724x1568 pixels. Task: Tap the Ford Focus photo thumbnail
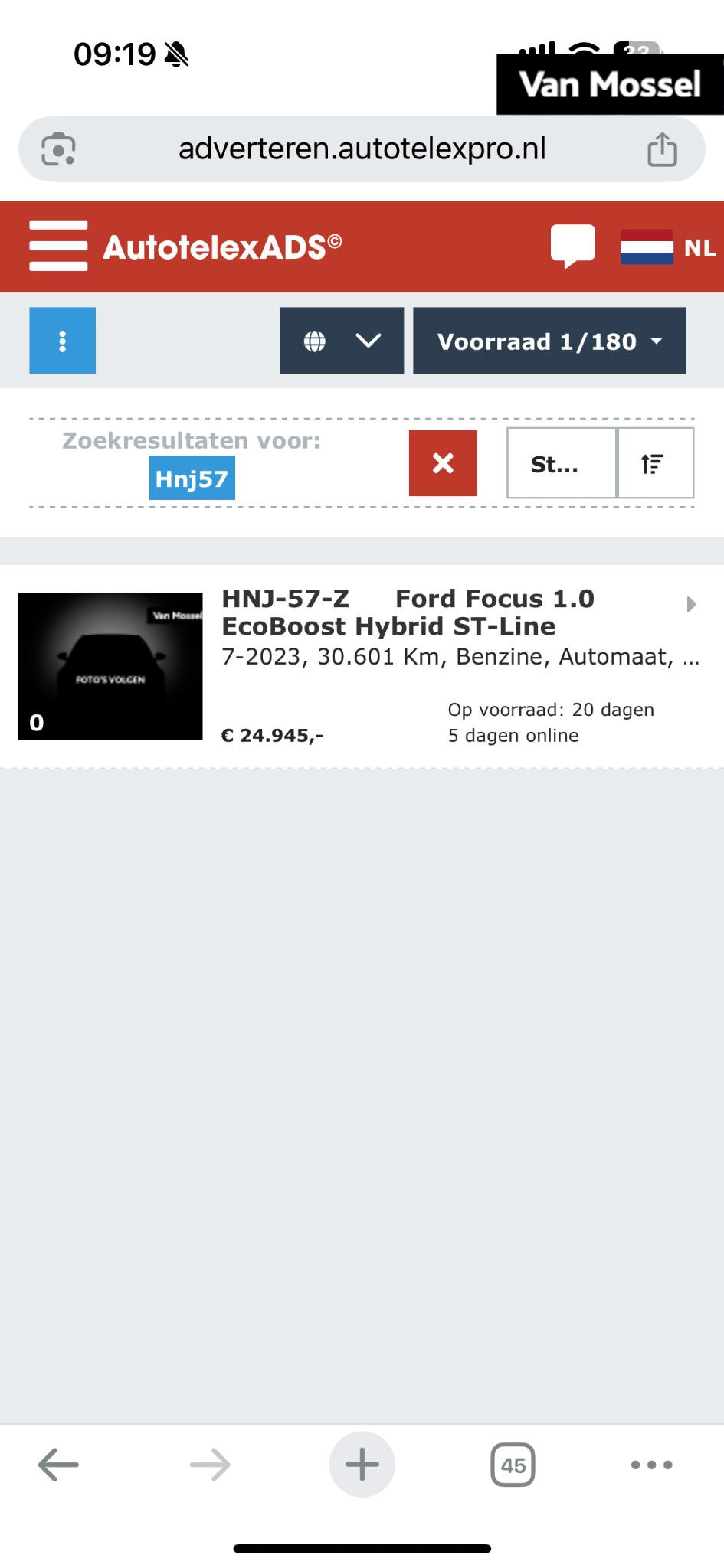pos(110,666)
